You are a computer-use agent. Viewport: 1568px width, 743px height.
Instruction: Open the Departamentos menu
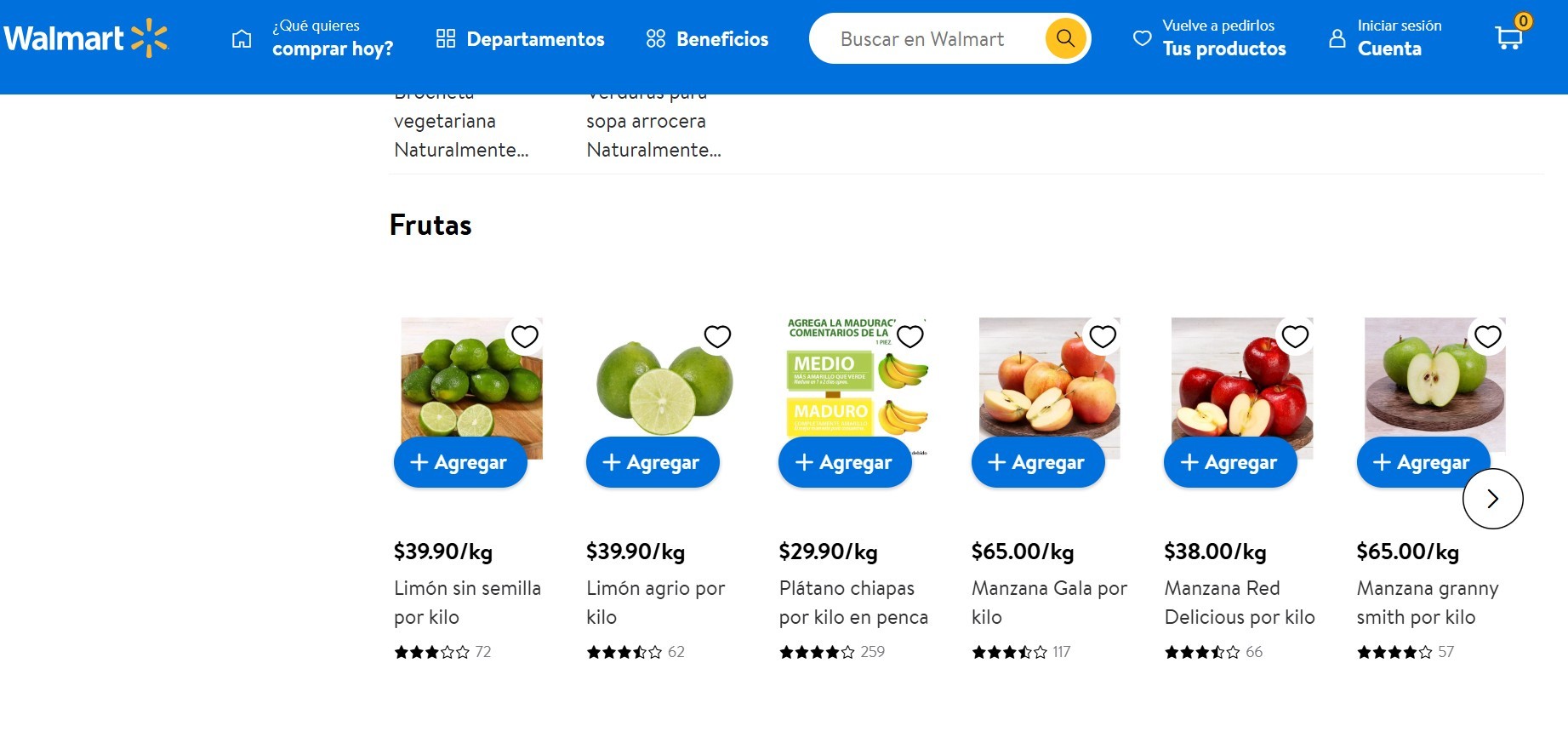tap(520, 39)
